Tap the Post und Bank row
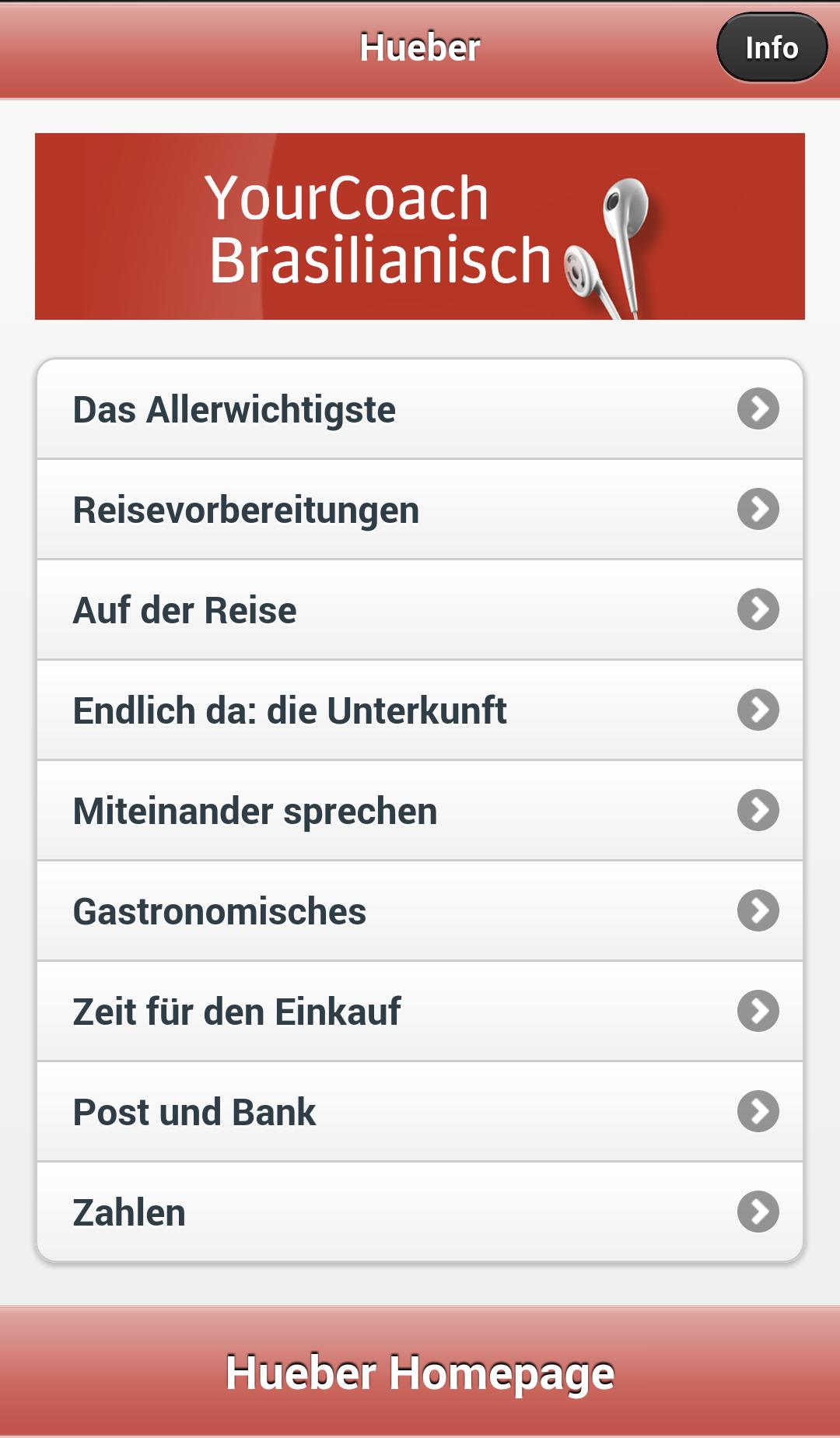Viewport: 840px width, 1438px height. [420, 1112]
